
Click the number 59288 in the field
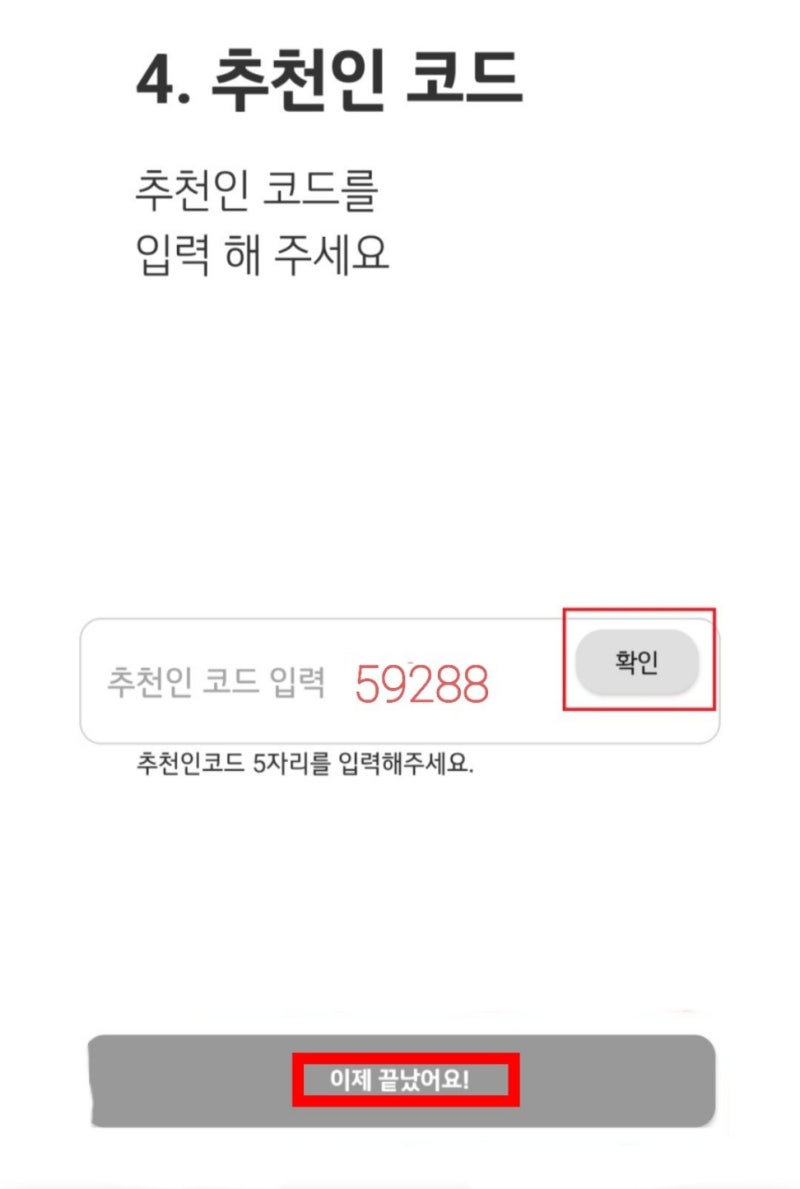tap(420, 683)
